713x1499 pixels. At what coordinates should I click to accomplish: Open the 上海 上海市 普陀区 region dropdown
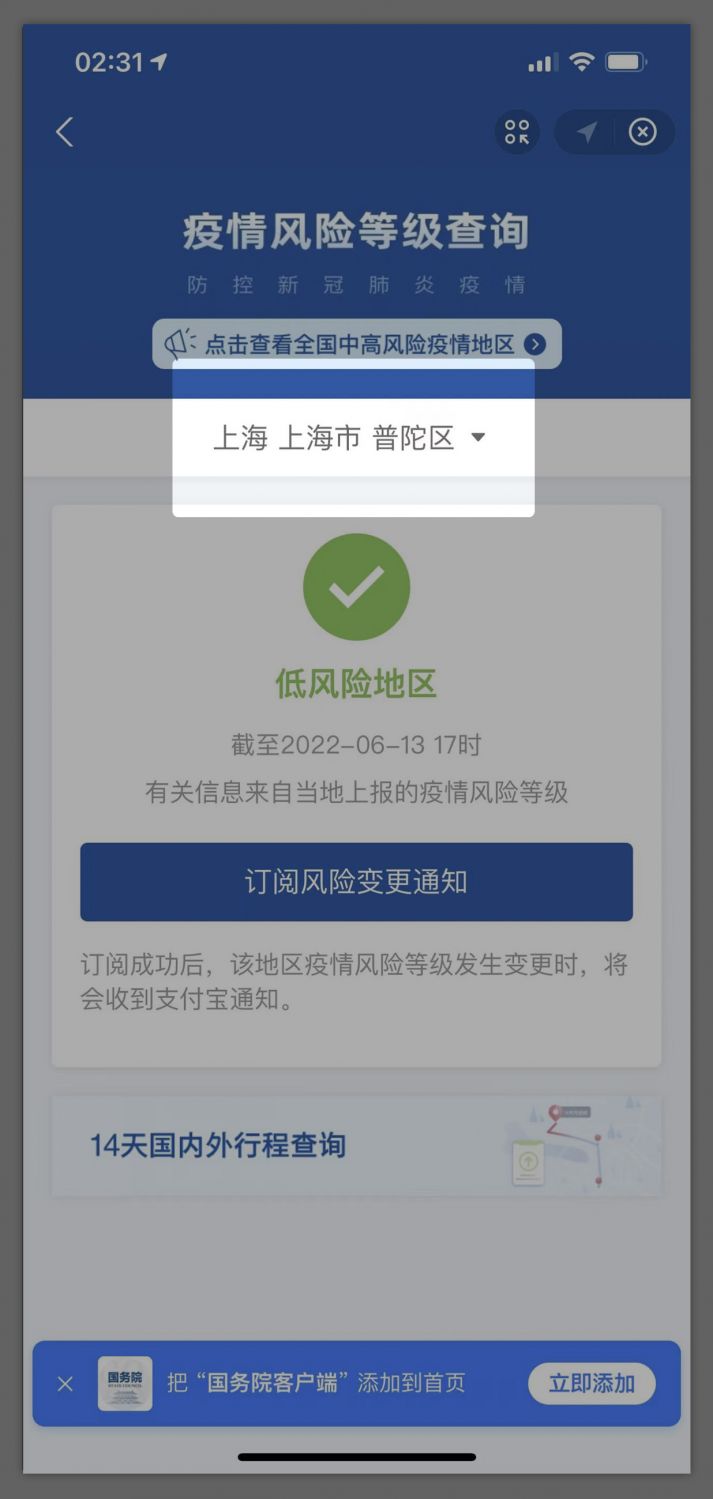[x=350, y=438]
